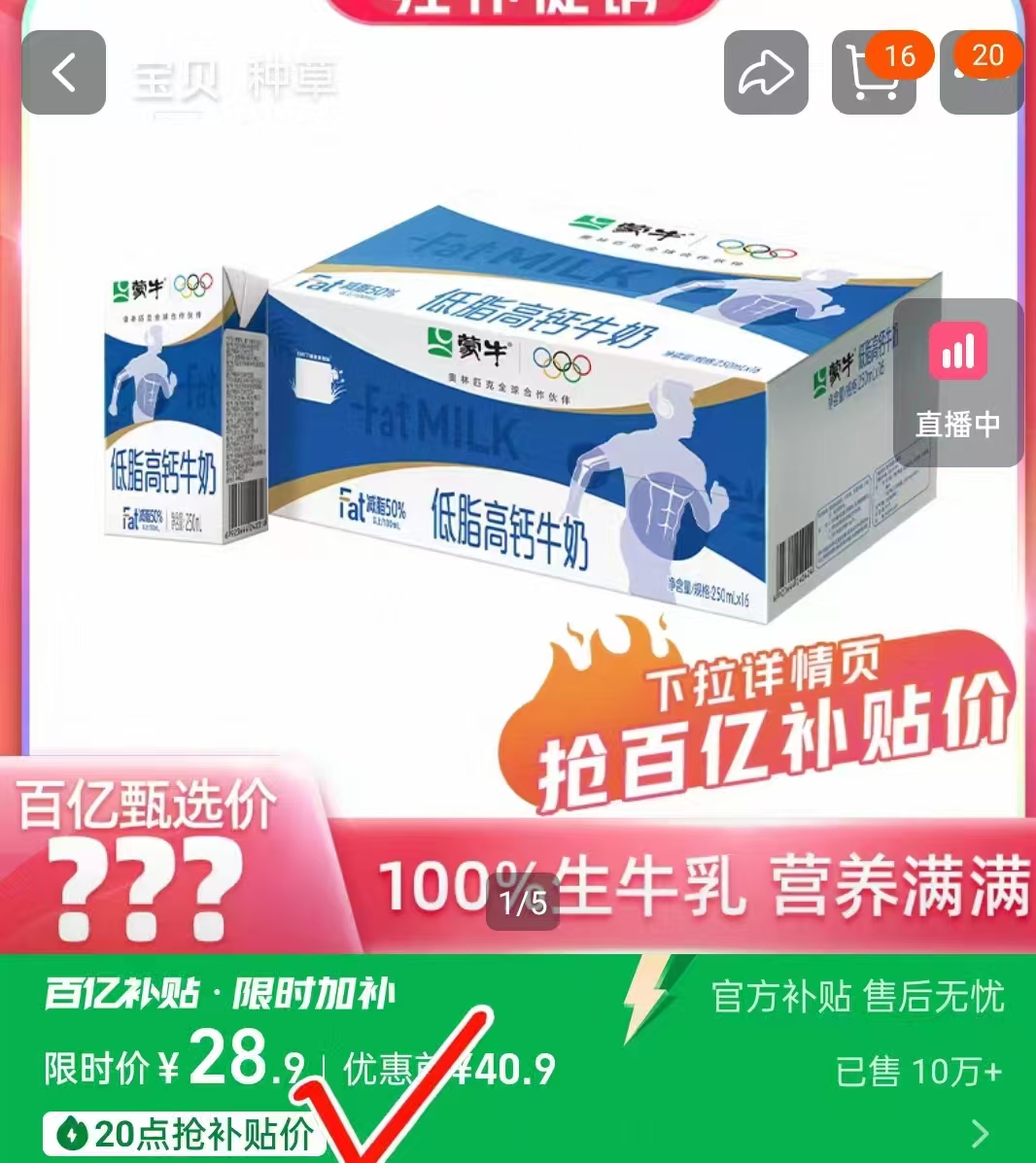Open the share icon at the top
Image resolution: width=1036 pixels, height=1163 pixels.
pos(764,74)
